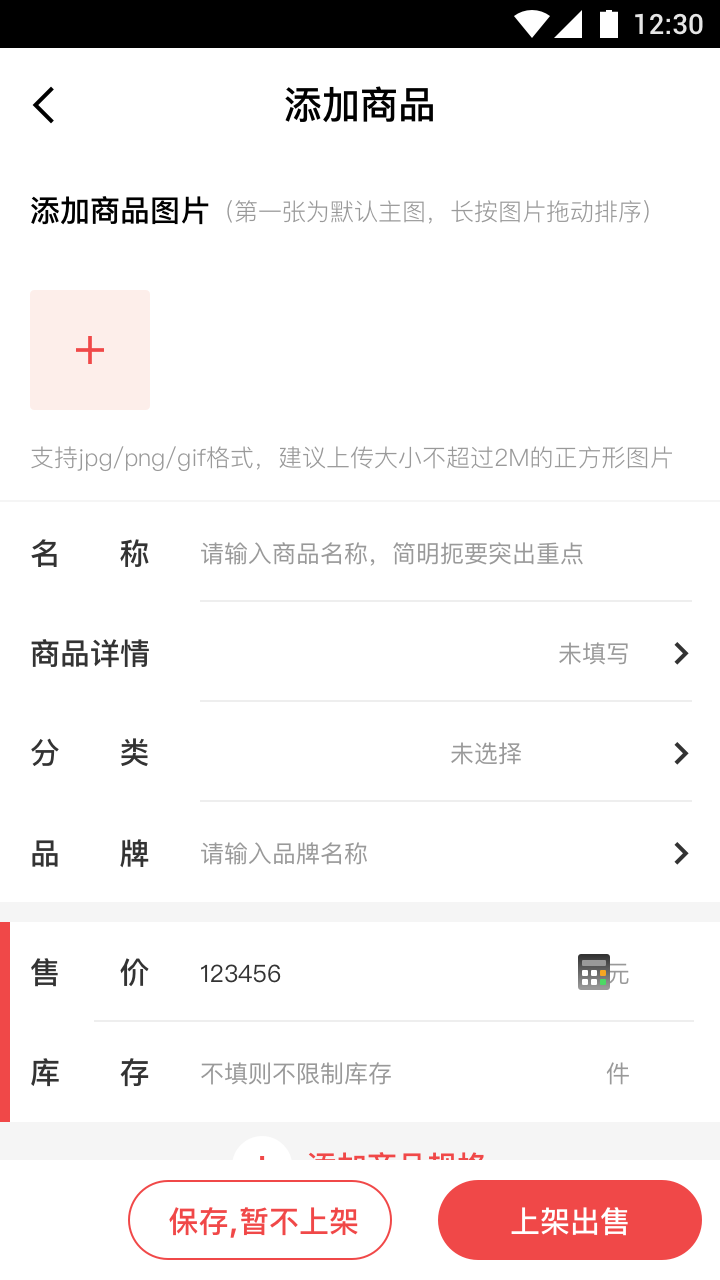Image resolution: width=720 pixels, height=1280 pixels.
Task: Tap 上架出售 to list for sale
Action: 570,1220
